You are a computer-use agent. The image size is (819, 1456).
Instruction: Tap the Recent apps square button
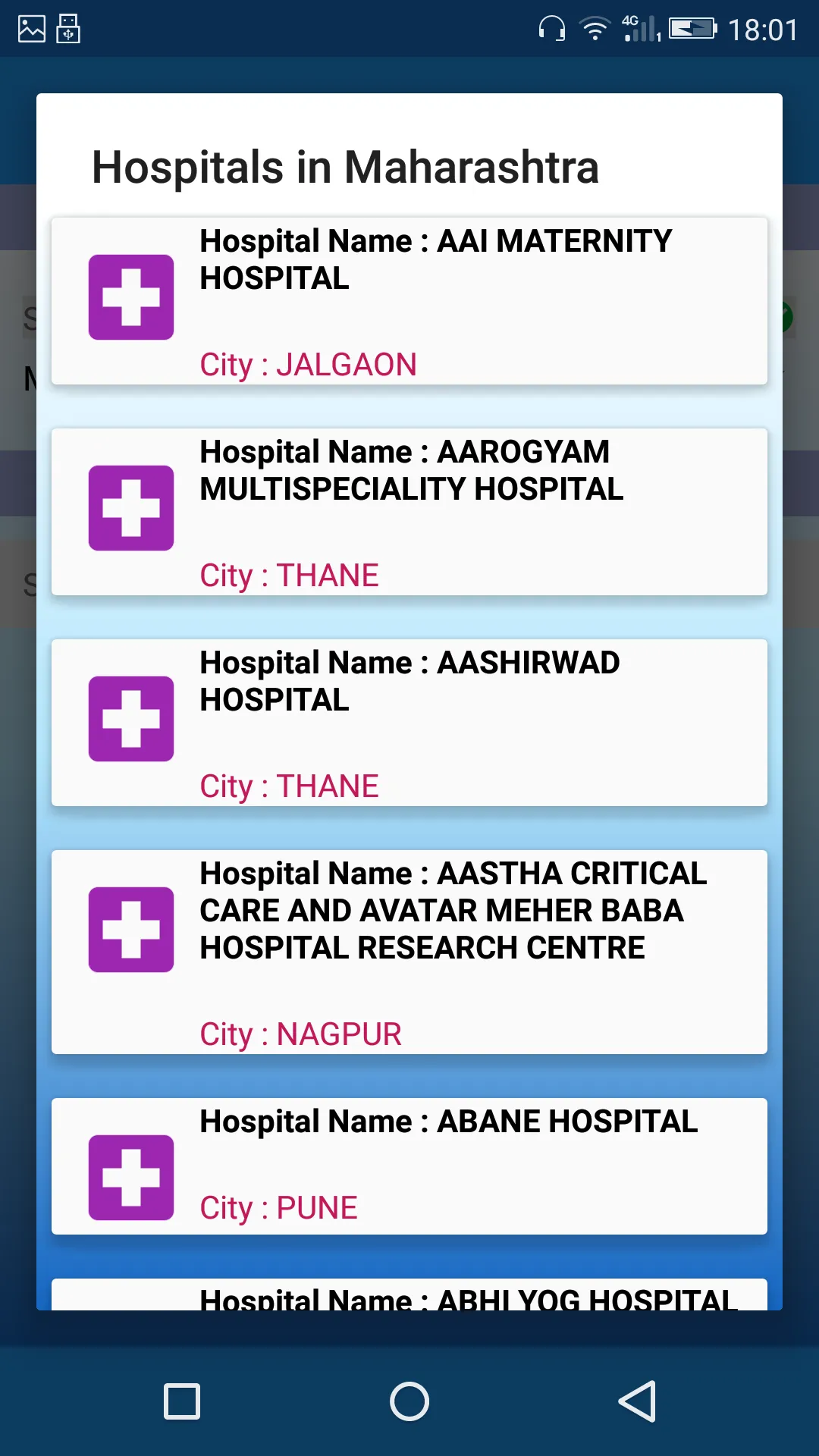[x=181, y=1401]
